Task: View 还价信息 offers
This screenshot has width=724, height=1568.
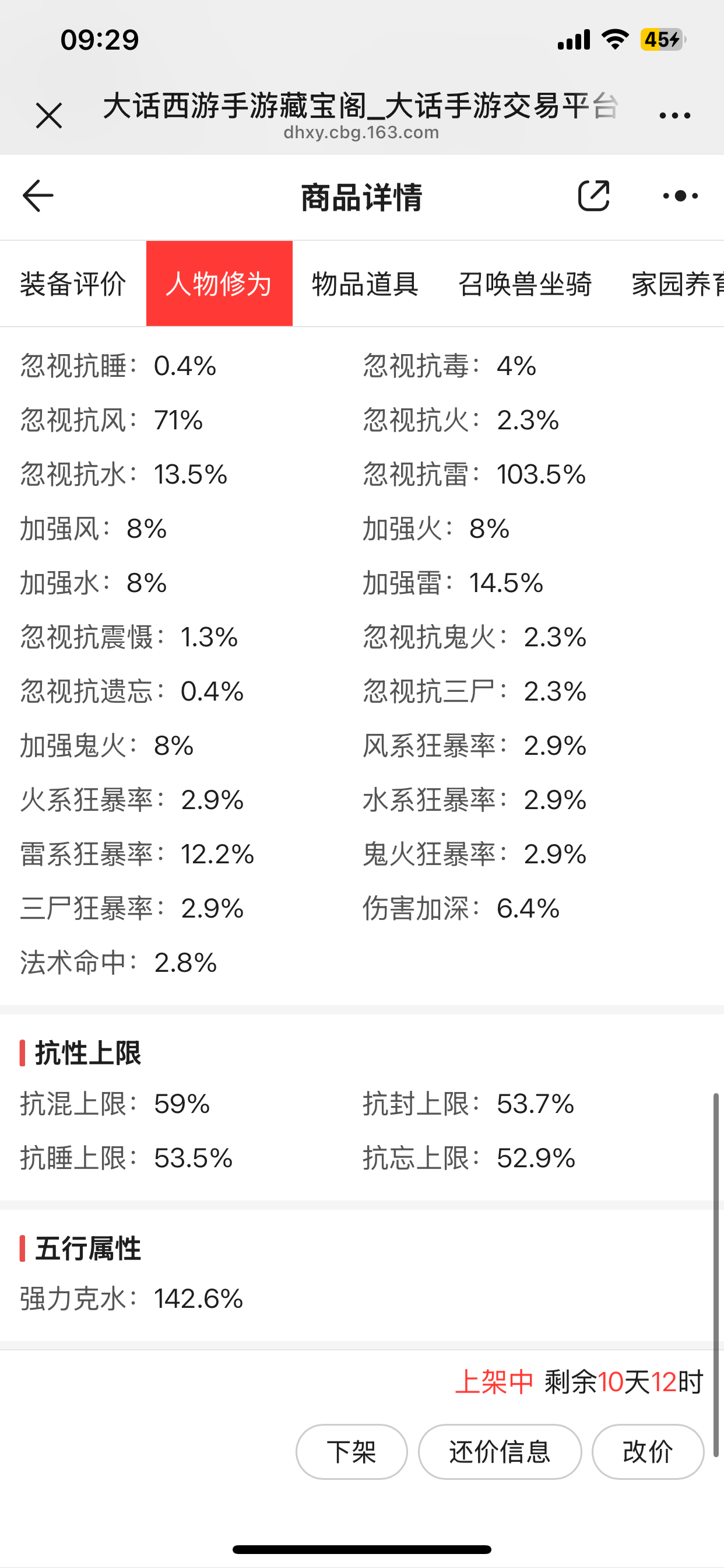Action: (500, 1452)
